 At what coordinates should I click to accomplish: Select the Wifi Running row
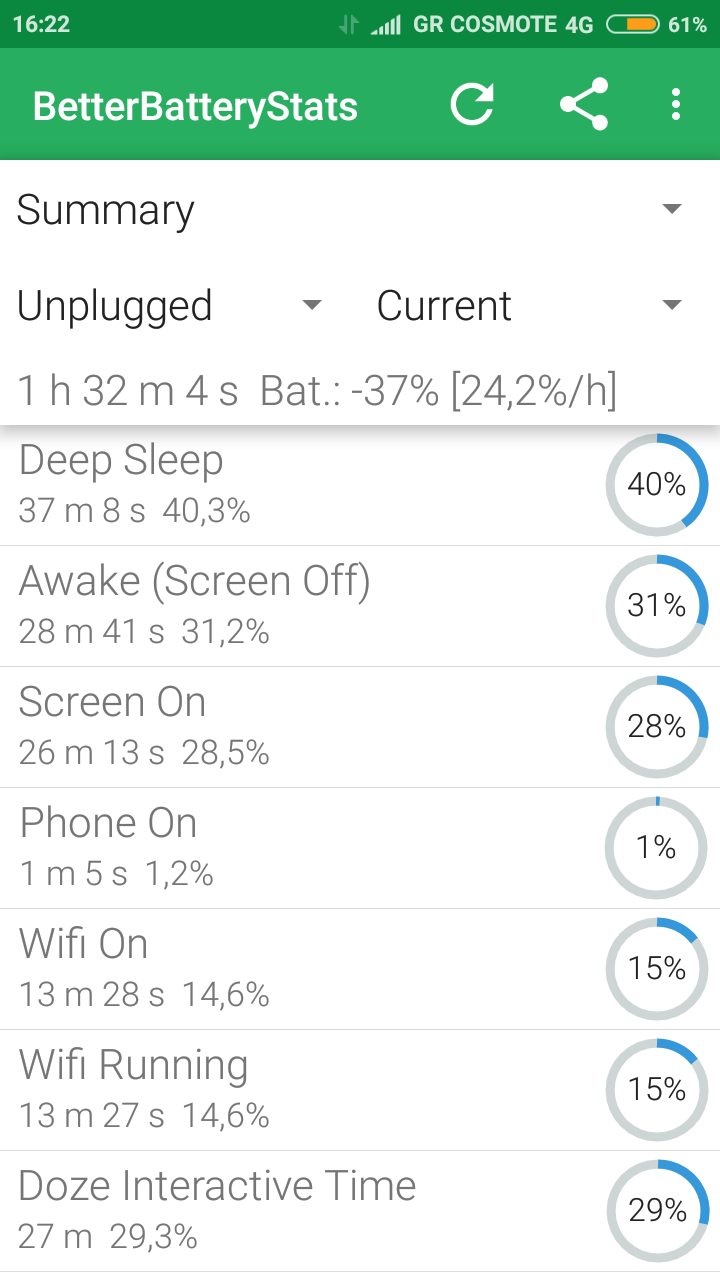tap(300, 1090)
